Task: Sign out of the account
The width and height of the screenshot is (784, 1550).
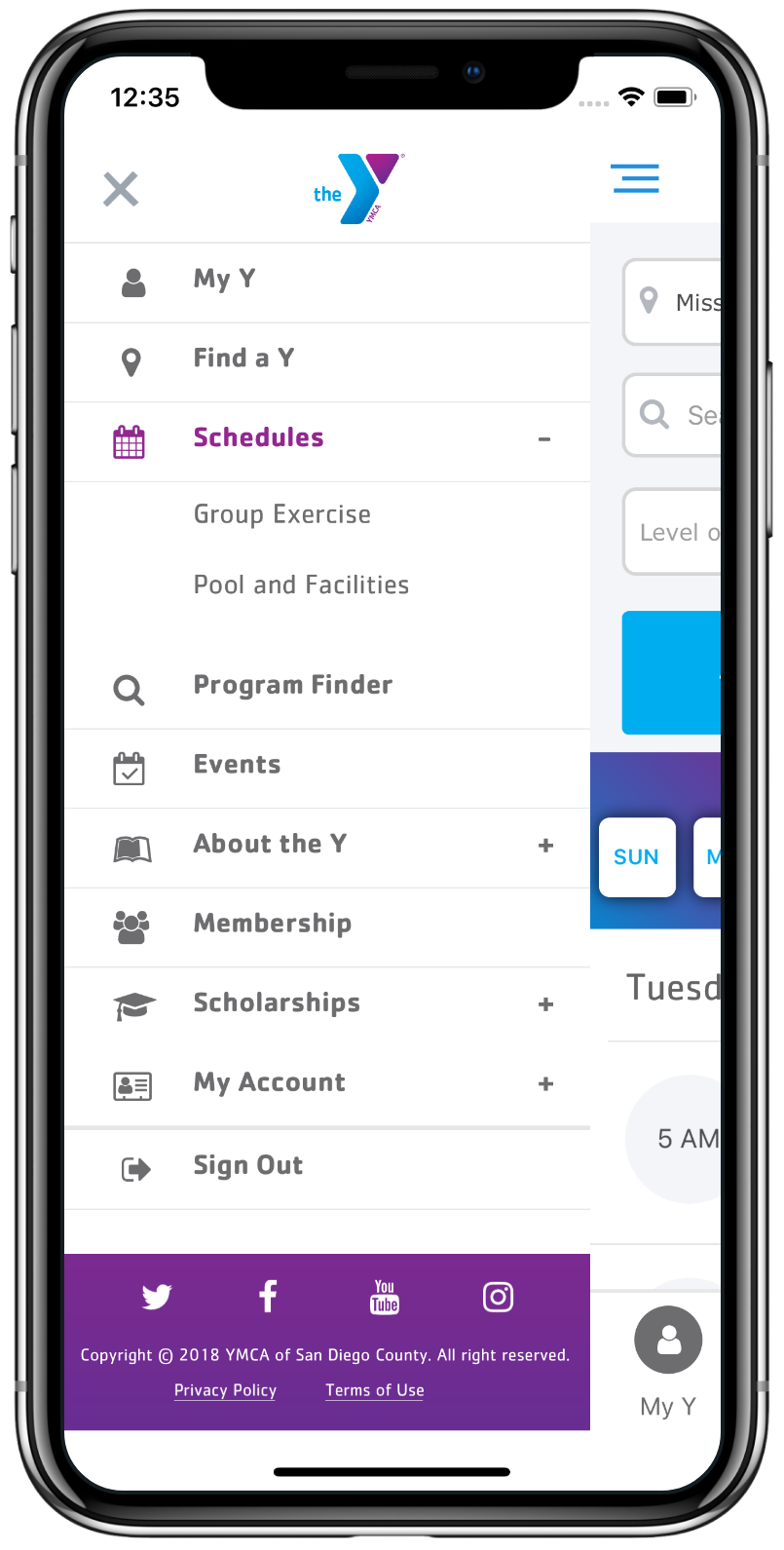Action: pyautogui.click(x=247, y=1166)
